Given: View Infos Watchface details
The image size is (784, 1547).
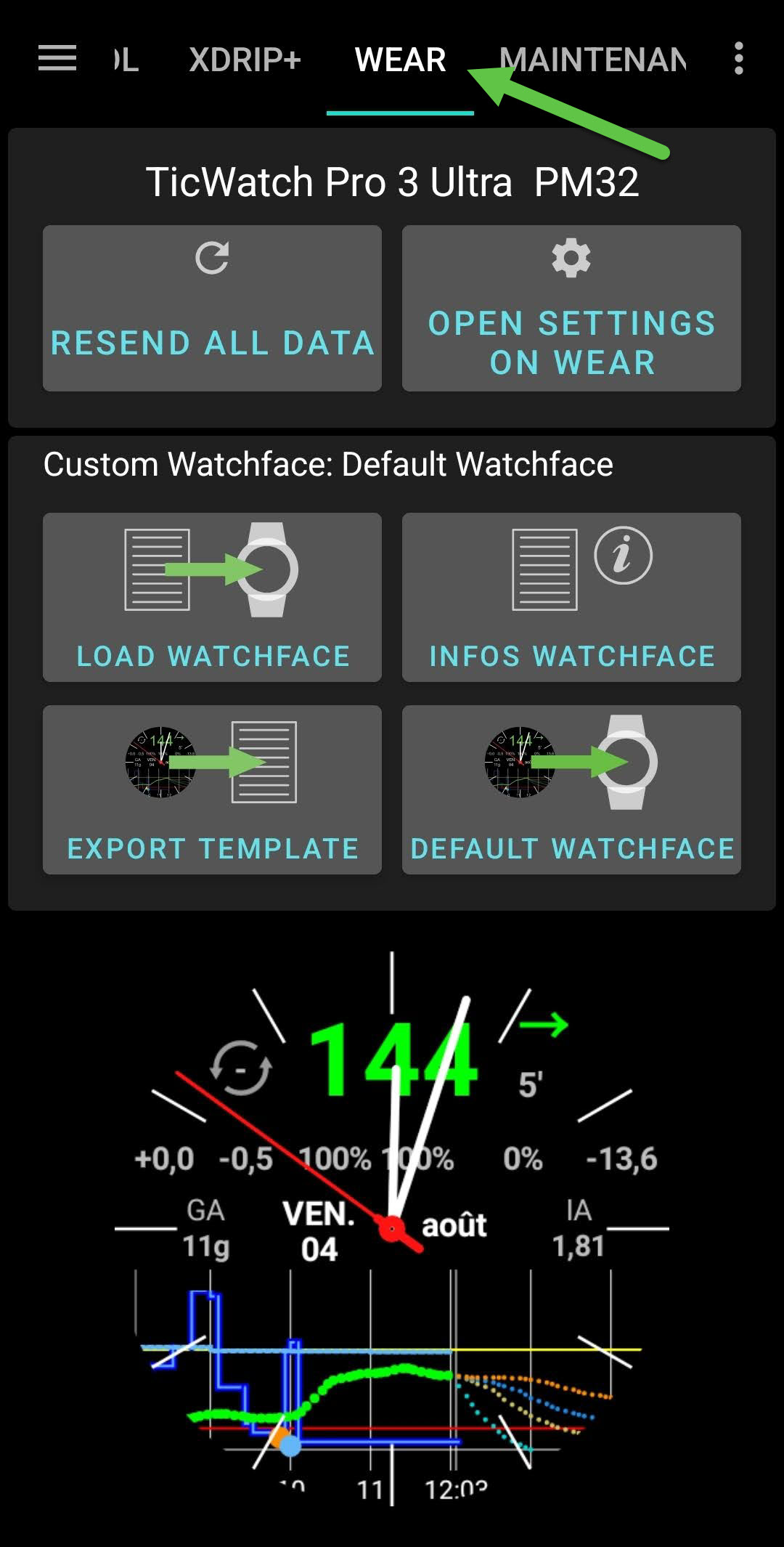Looking at the screenshot, I should pyautogui.click(x=571, y=597).
